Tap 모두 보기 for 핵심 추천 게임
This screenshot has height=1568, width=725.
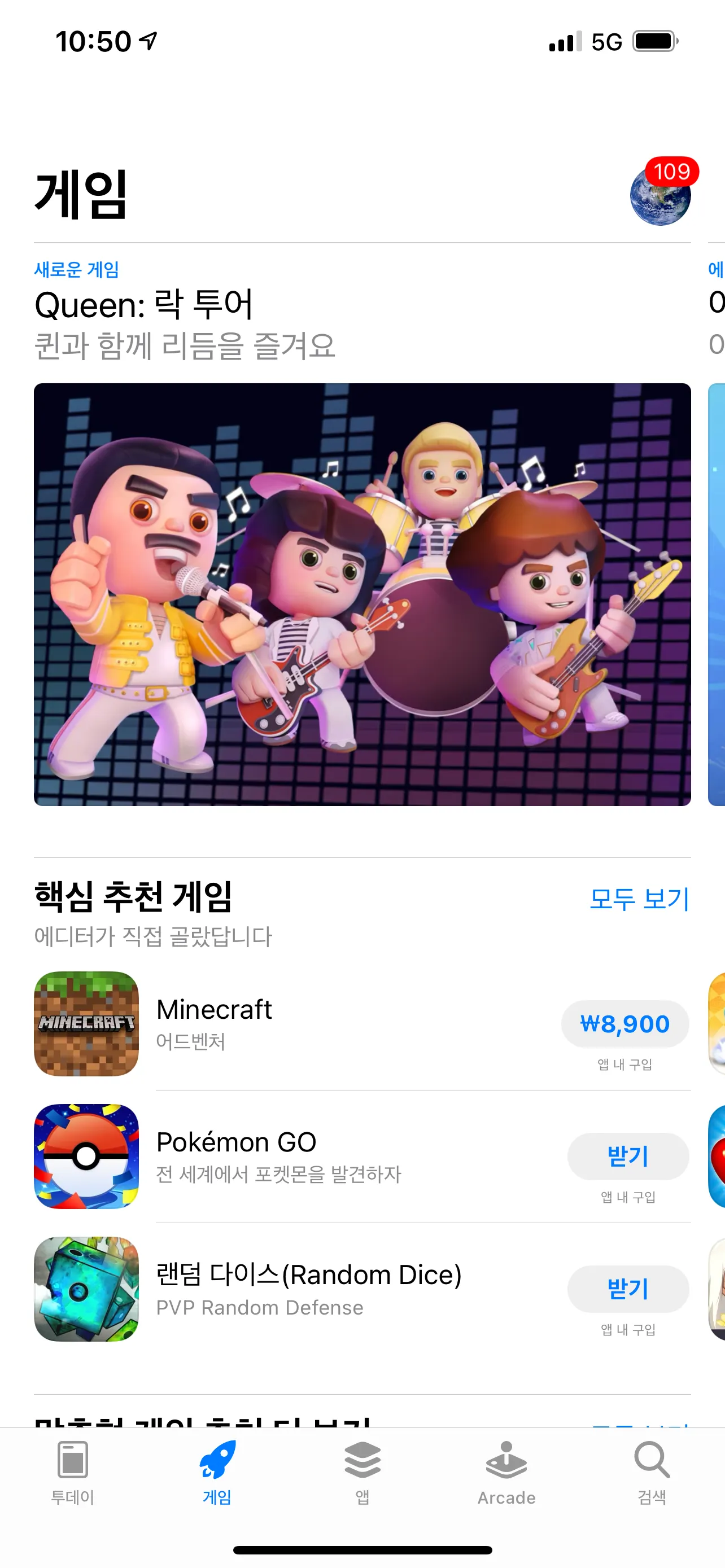tap(639, 899)
